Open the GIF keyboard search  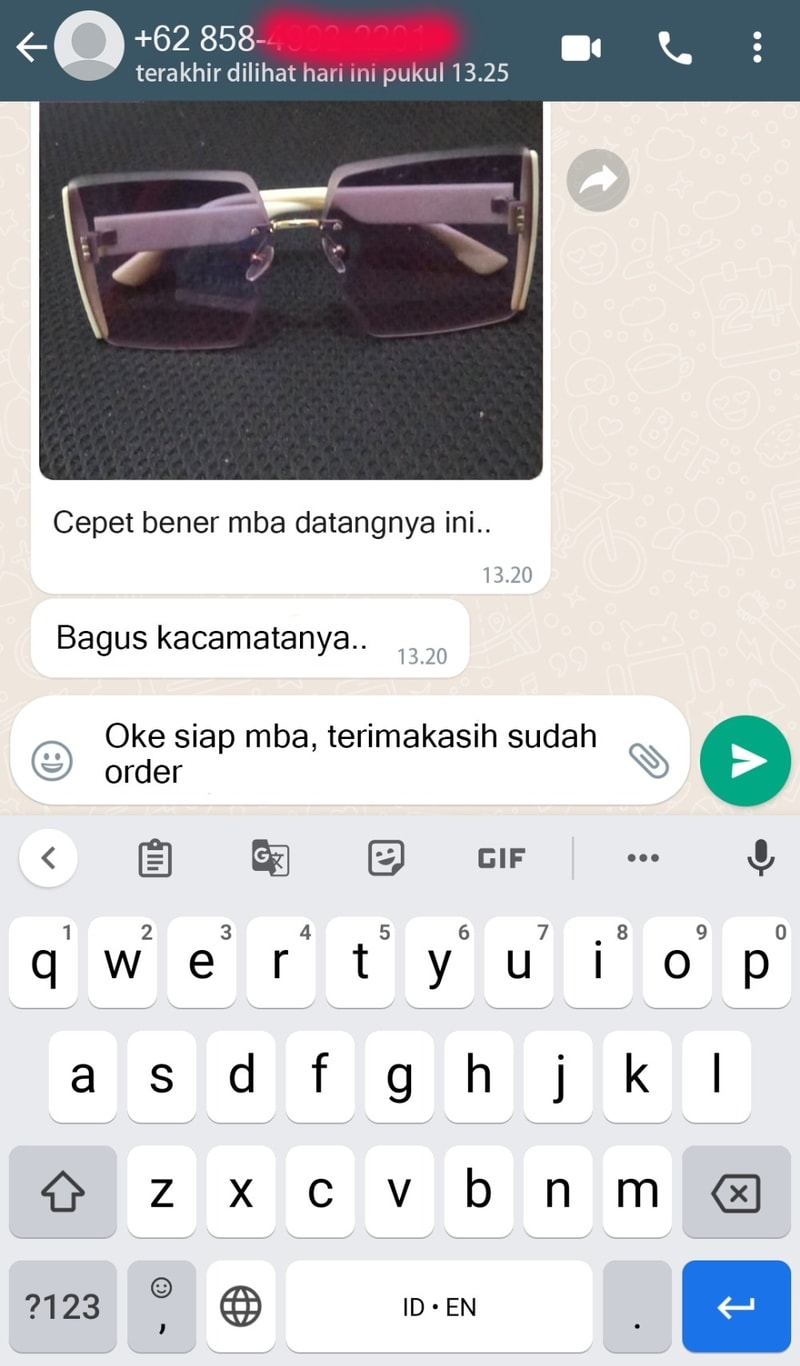tap(501, 858)
